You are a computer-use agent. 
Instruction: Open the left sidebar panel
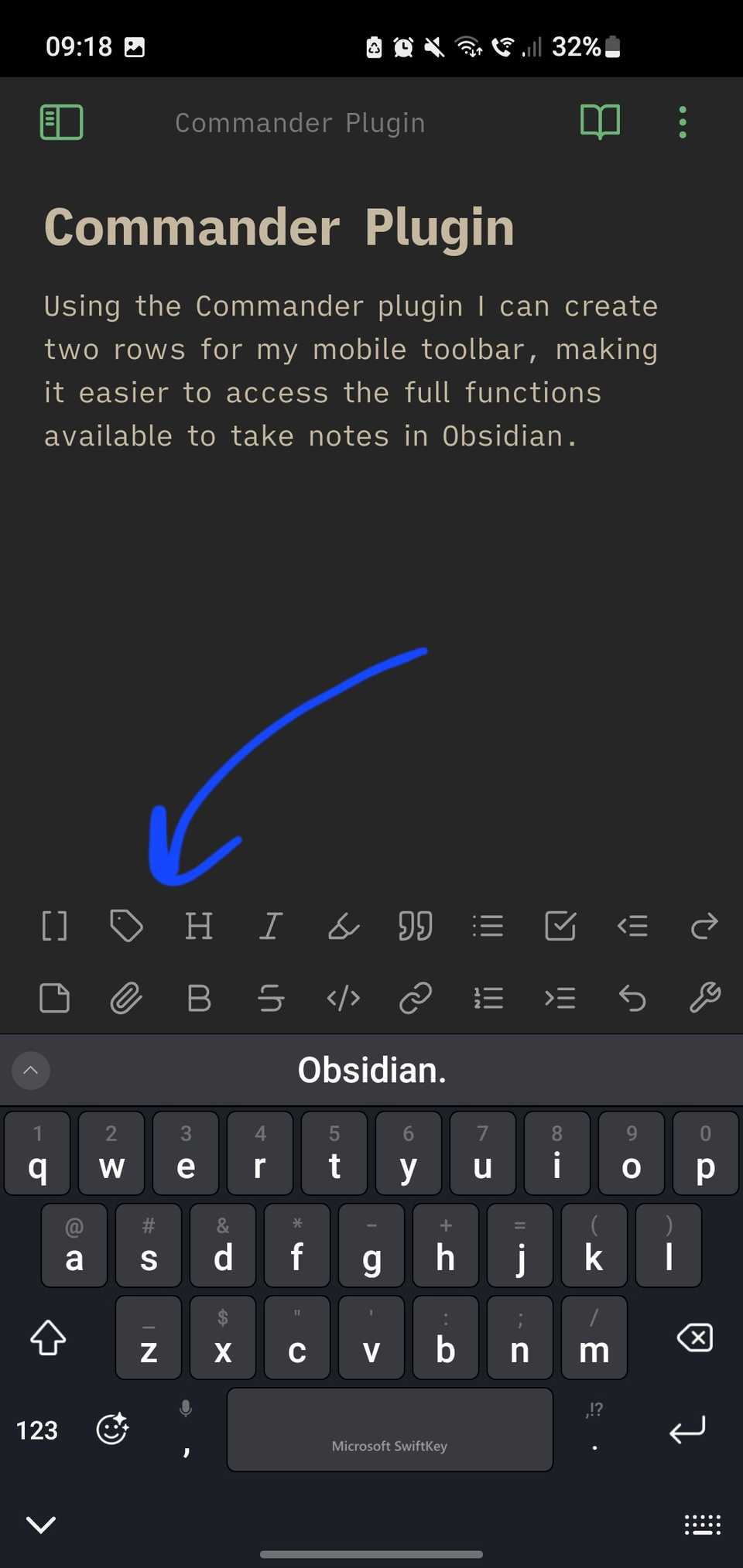(x=61, y=122)
